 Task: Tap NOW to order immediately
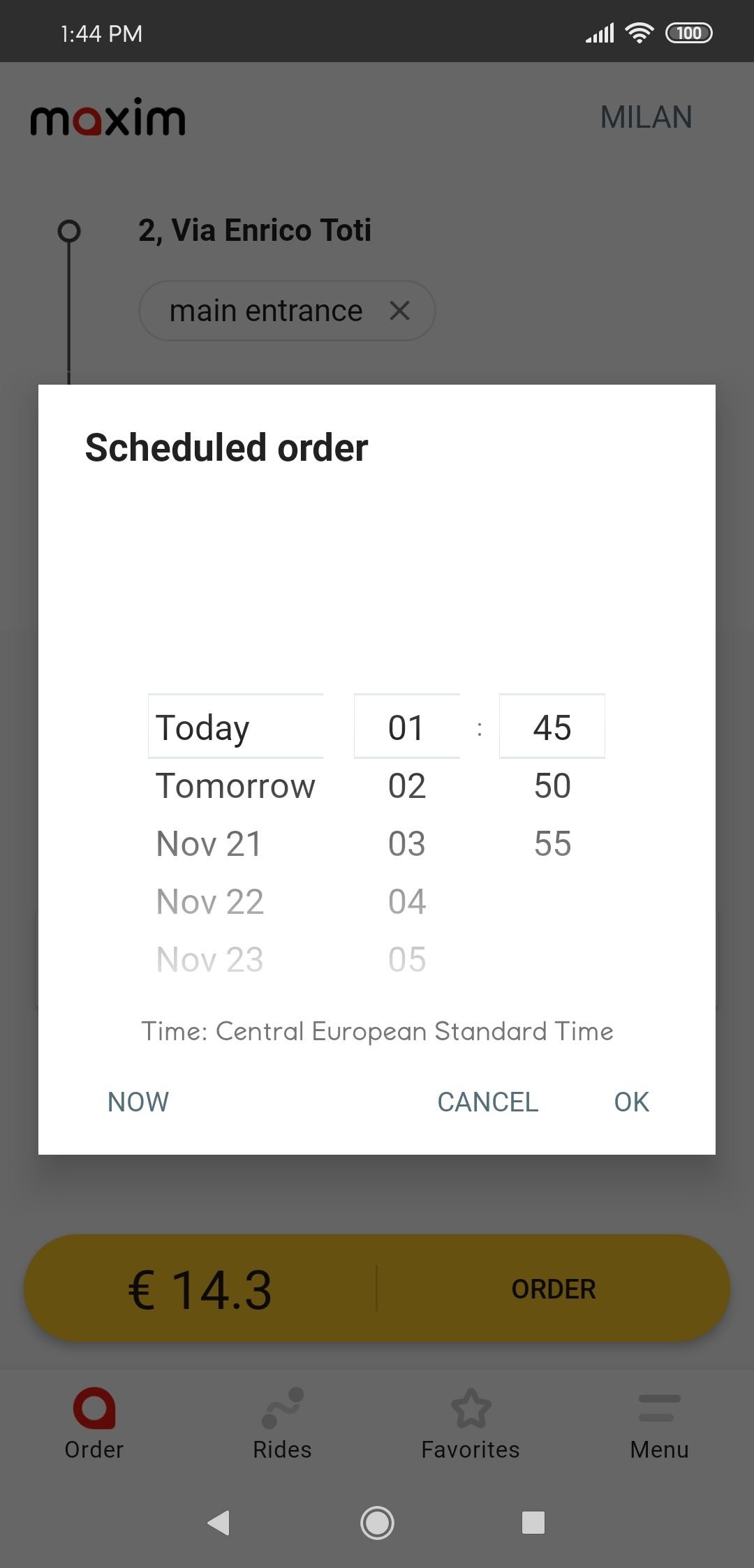click(x=138, y=1102)
